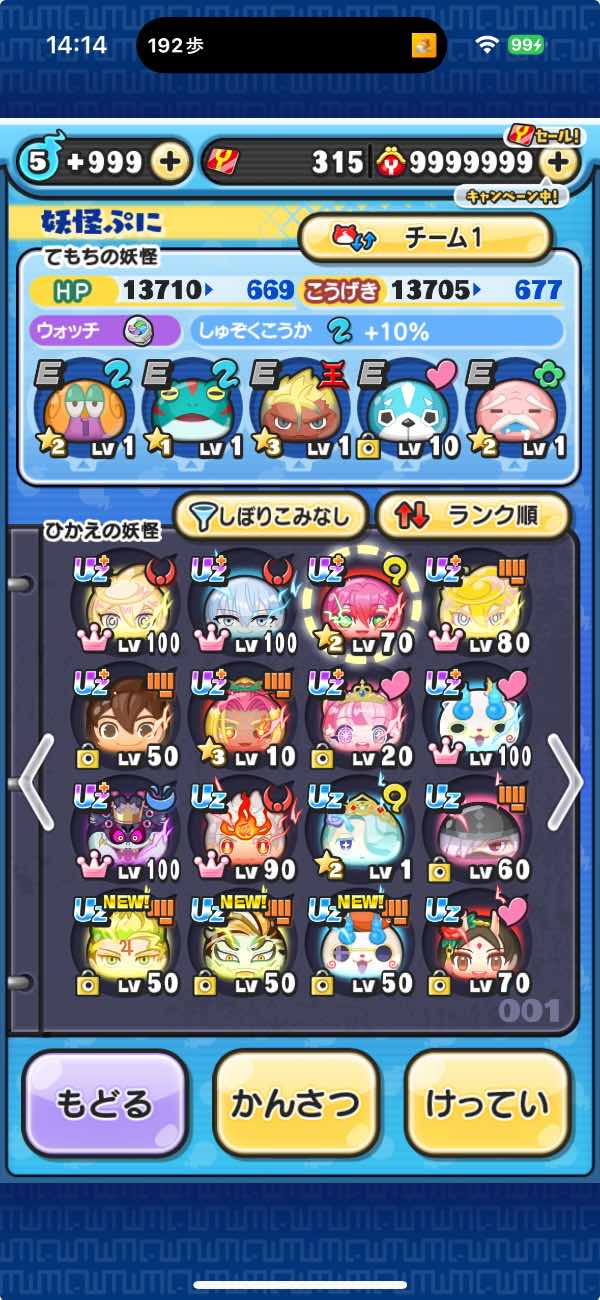
Task: Open the チーム1 team switcher
Action: coord(426,237)
